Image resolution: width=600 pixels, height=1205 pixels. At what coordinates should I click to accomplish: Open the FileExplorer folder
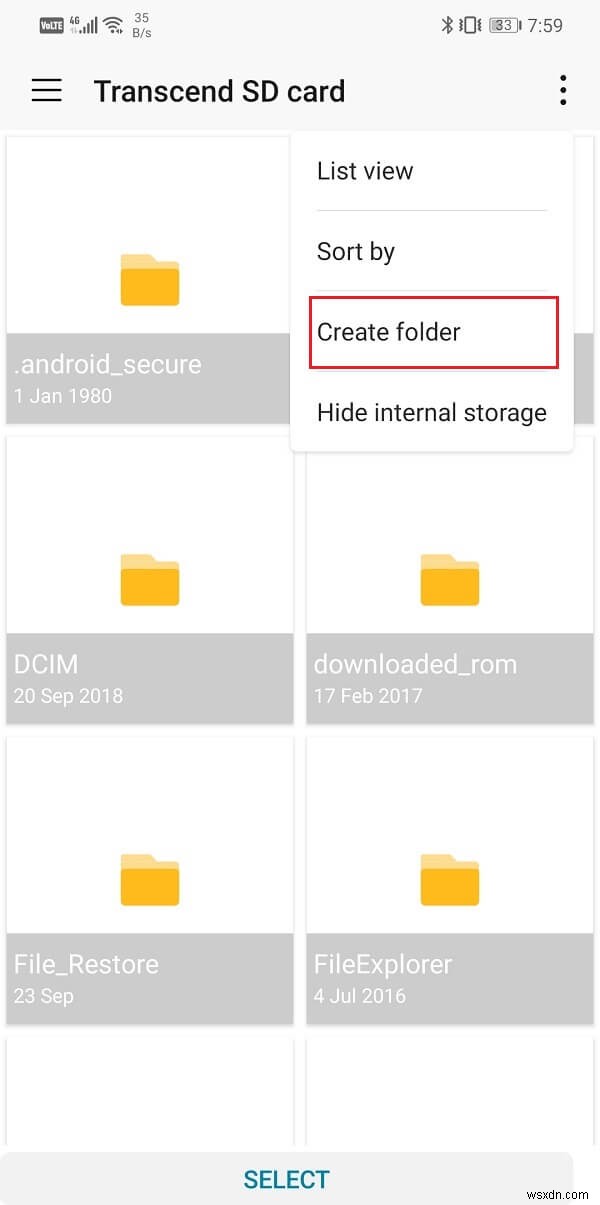pyautogui.click(x=449, y=880)
